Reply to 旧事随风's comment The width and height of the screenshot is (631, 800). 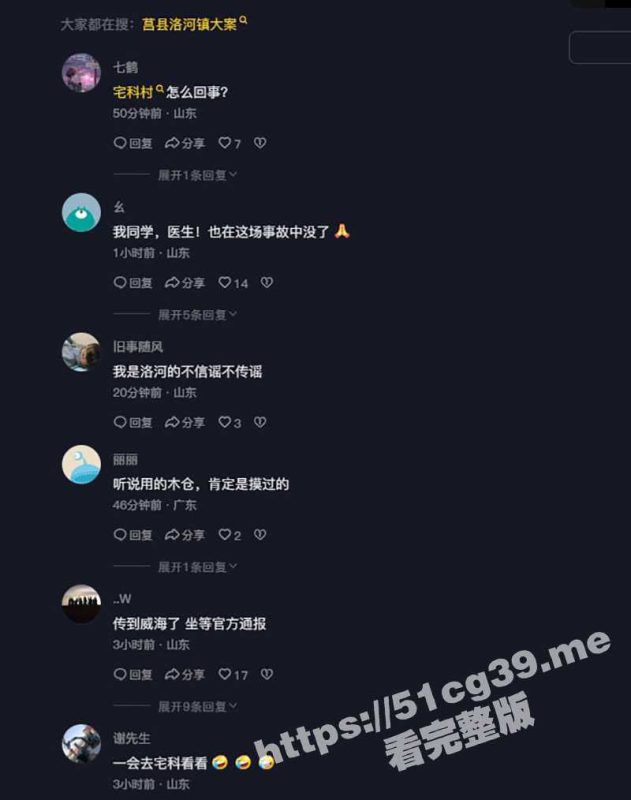(x=133, y=422)
